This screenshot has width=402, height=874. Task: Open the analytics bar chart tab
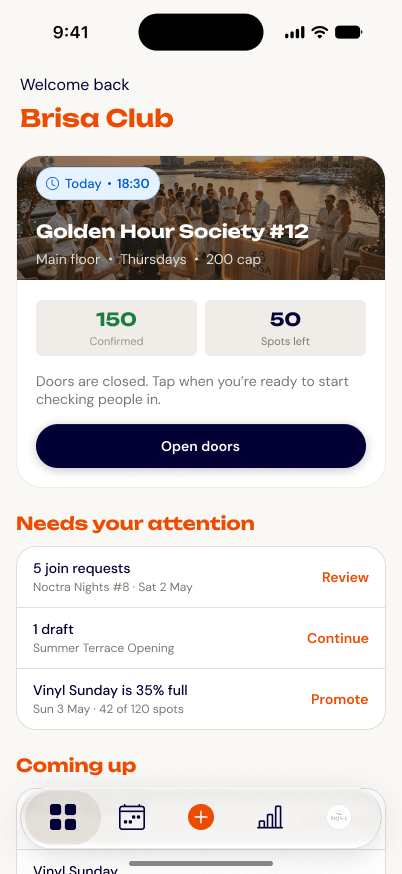pyautogui.click(x=270, y=817)
